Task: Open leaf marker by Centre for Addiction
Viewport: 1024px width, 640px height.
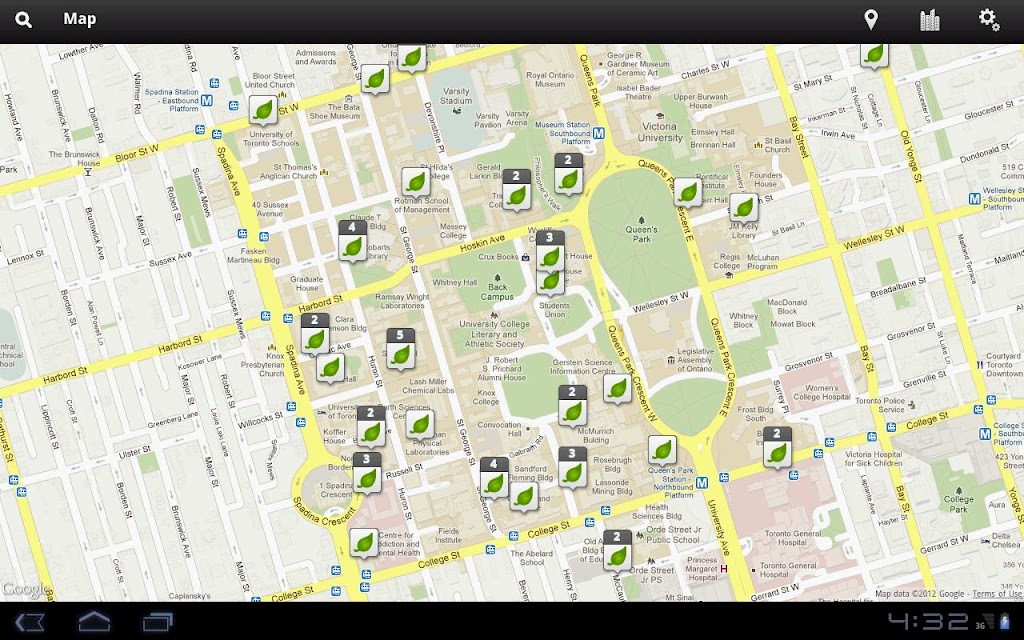Action: [364, 543]
